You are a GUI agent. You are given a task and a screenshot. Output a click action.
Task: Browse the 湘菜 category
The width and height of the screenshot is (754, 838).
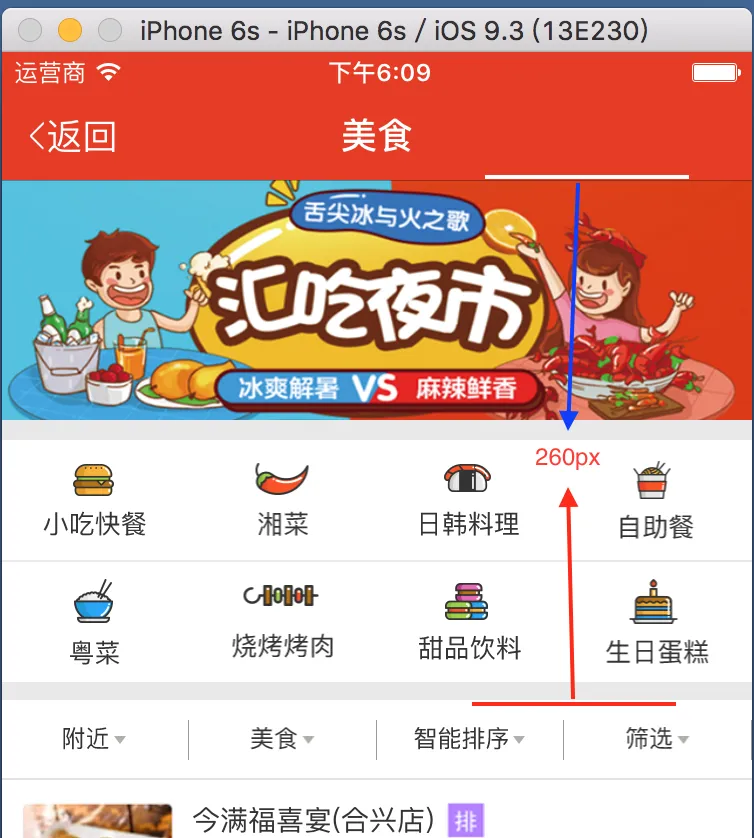click(283, 501)
